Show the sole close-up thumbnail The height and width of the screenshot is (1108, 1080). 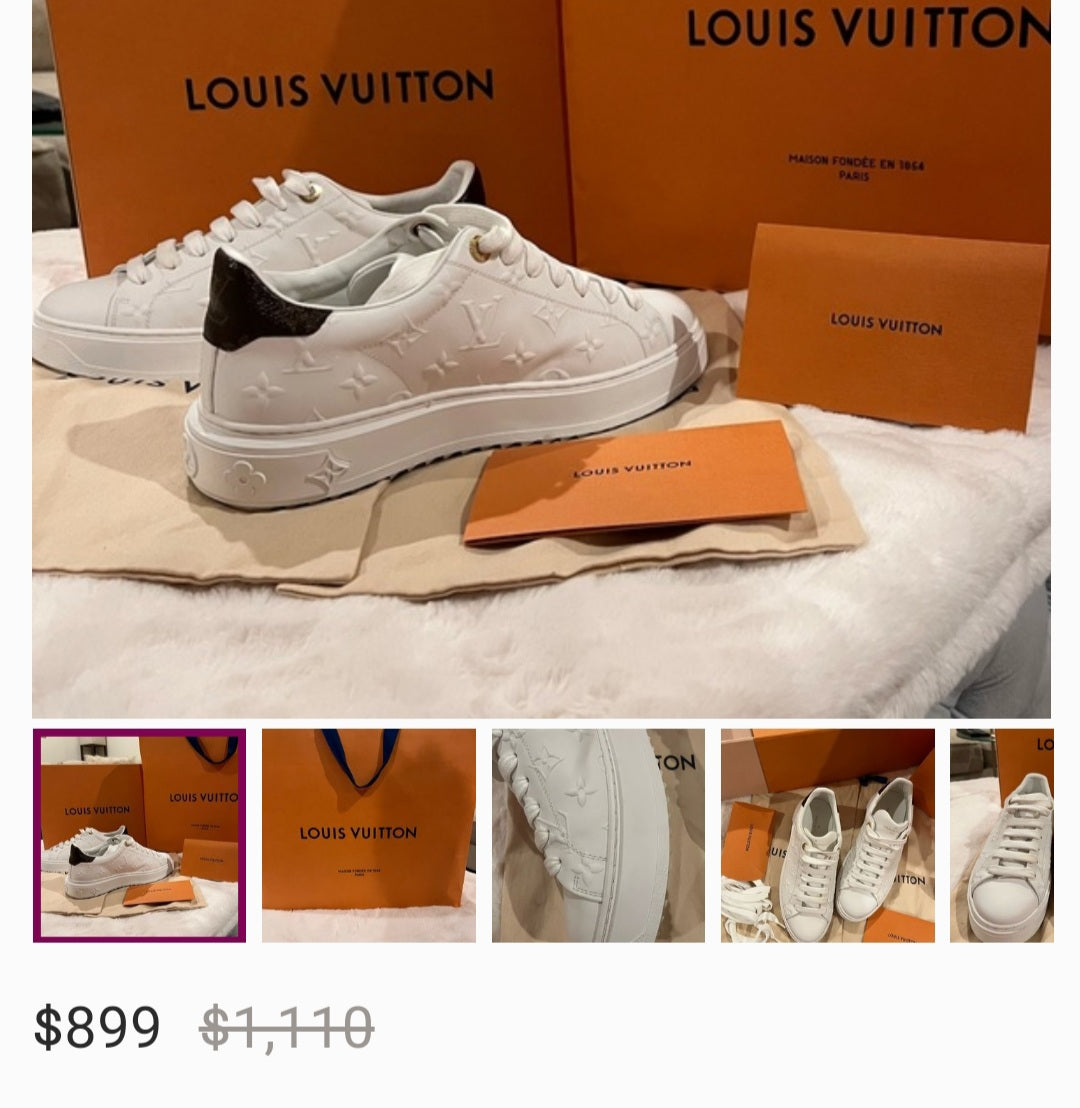tap(598, 835)
